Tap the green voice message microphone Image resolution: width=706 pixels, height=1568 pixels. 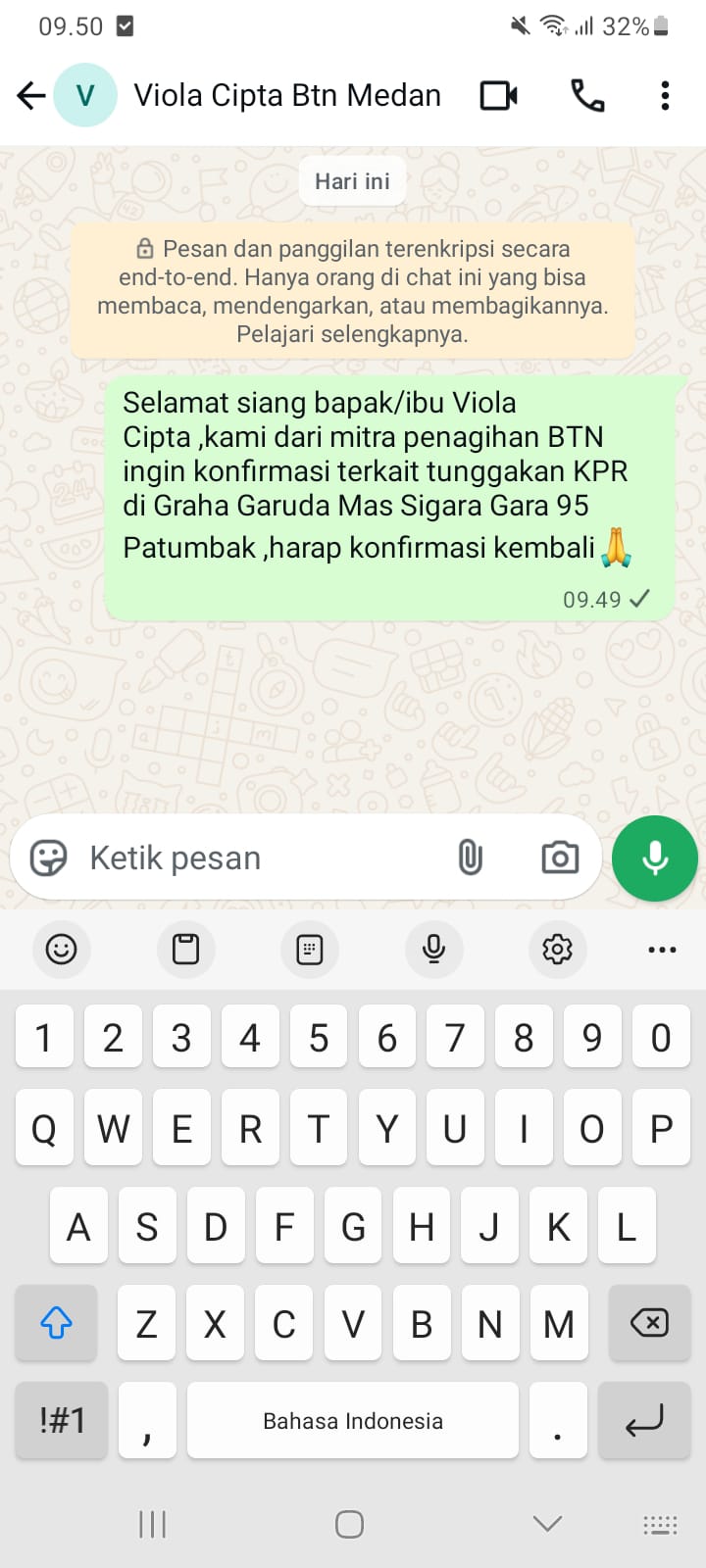[654, 857]
